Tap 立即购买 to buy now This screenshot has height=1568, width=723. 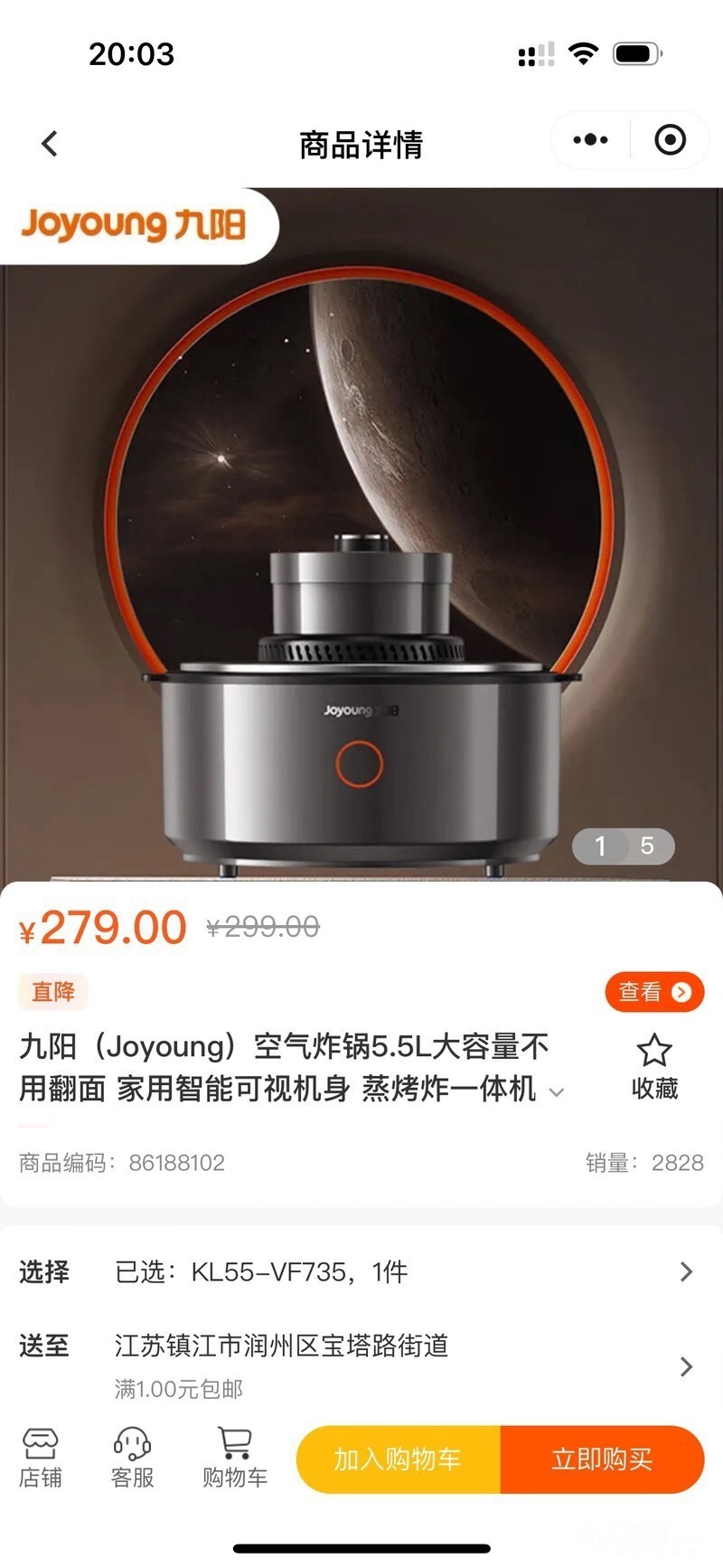pos(602,1459)
